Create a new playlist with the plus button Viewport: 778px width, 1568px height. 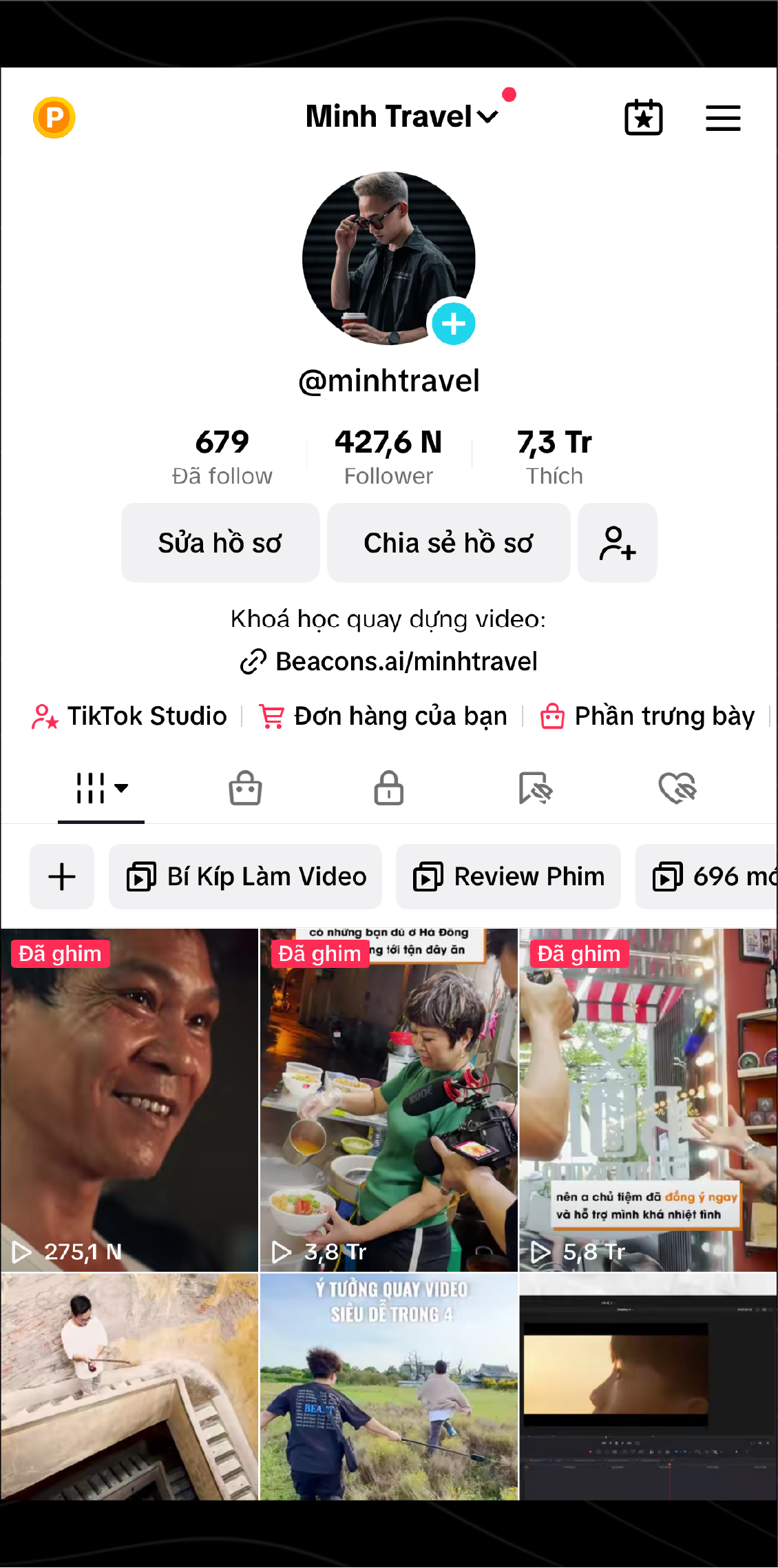click(x=62, y=876)
